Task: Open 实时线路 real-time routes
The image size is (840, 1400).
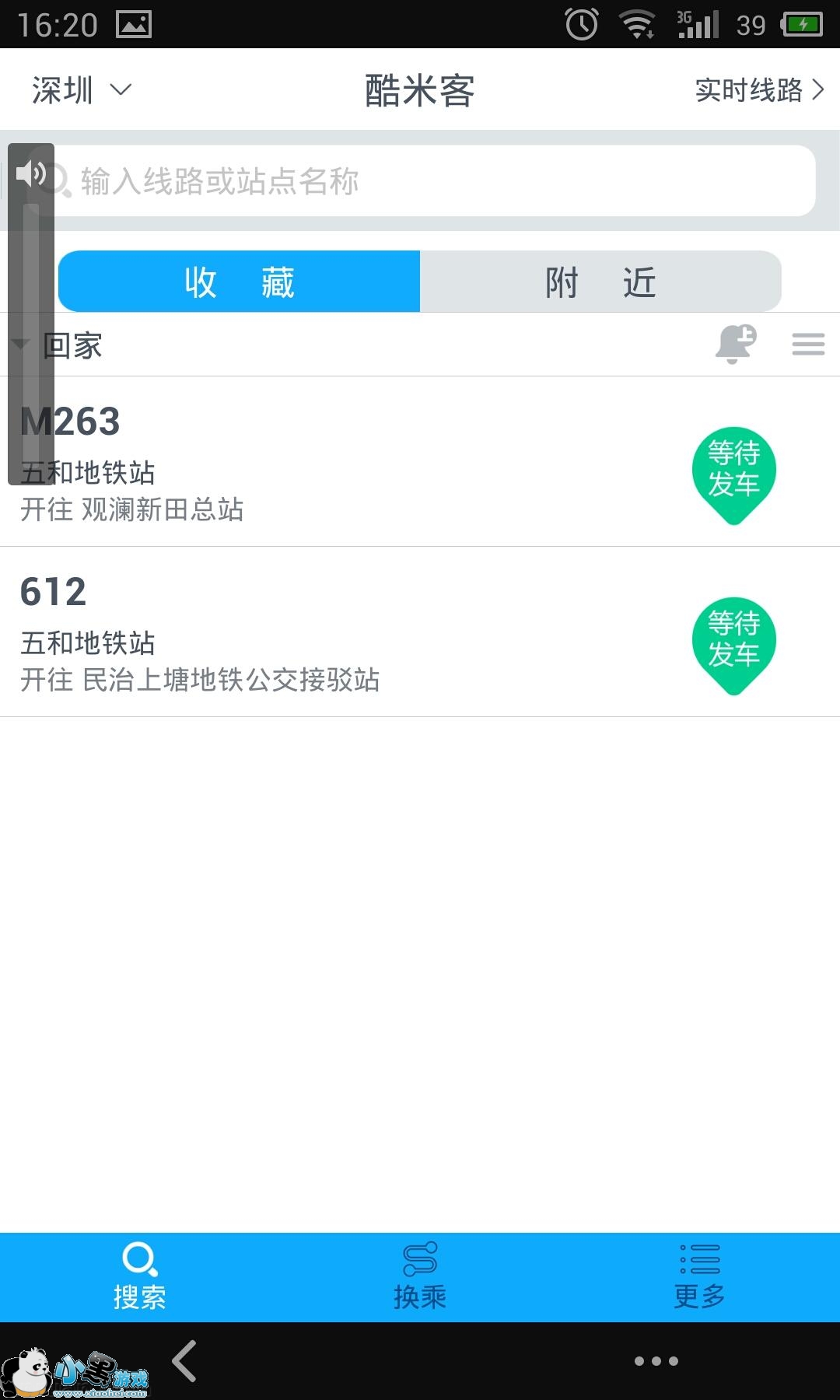Action: 758,90
